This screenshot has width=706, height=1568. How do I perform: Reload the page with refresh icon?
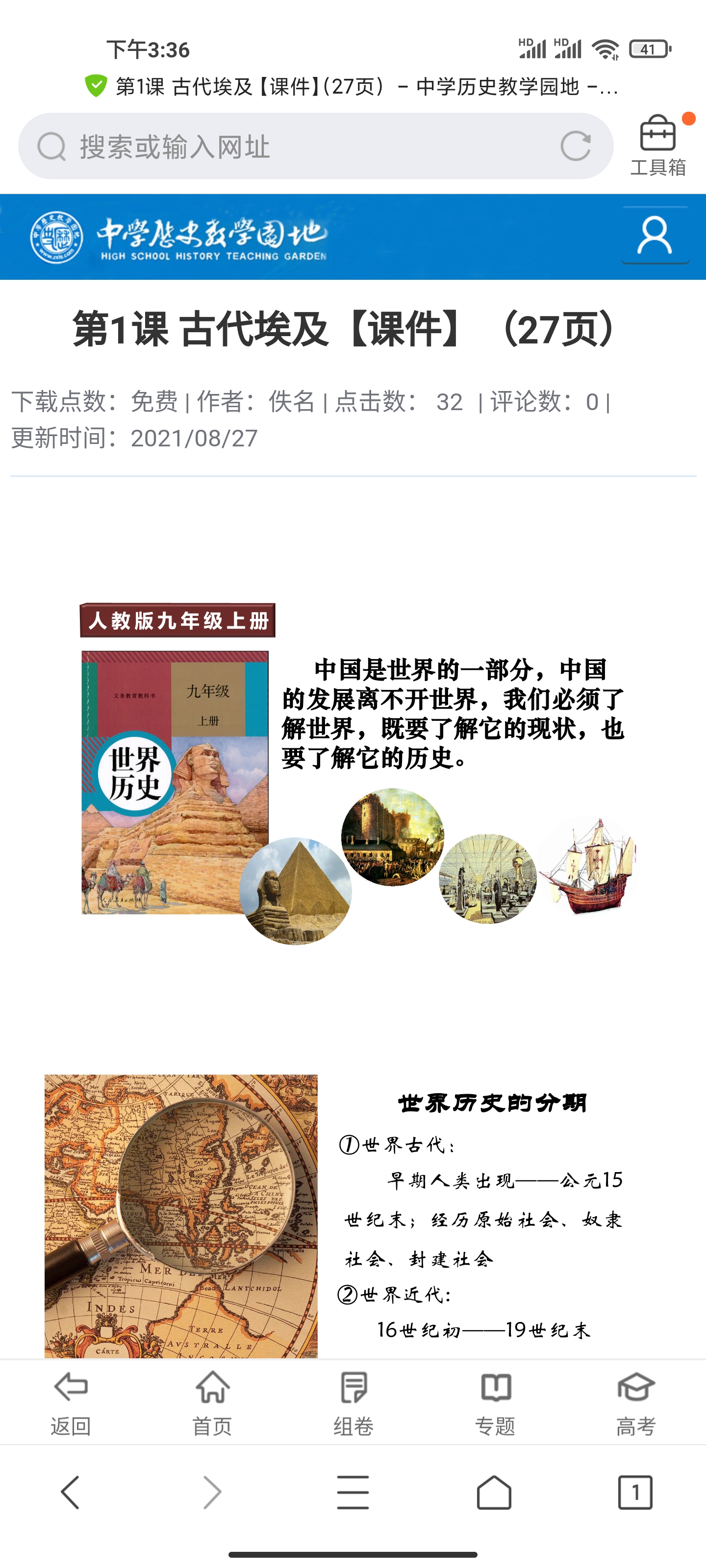[x=575, y=146]
